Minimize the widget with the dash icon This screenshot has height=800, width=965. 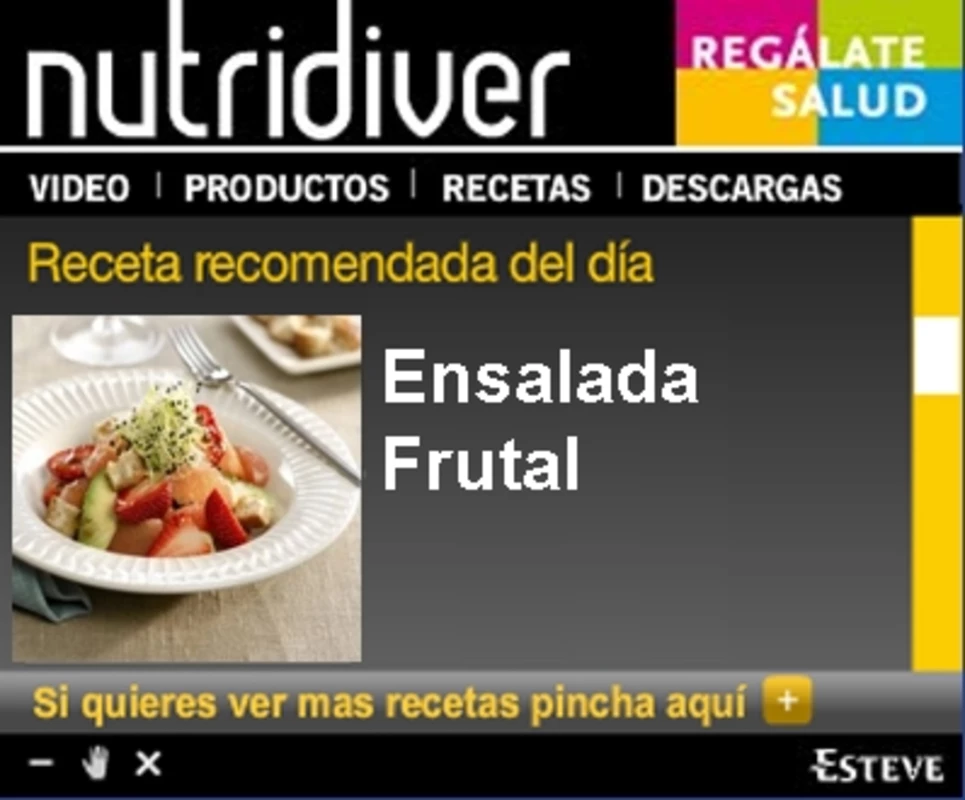tap(41, 765)
